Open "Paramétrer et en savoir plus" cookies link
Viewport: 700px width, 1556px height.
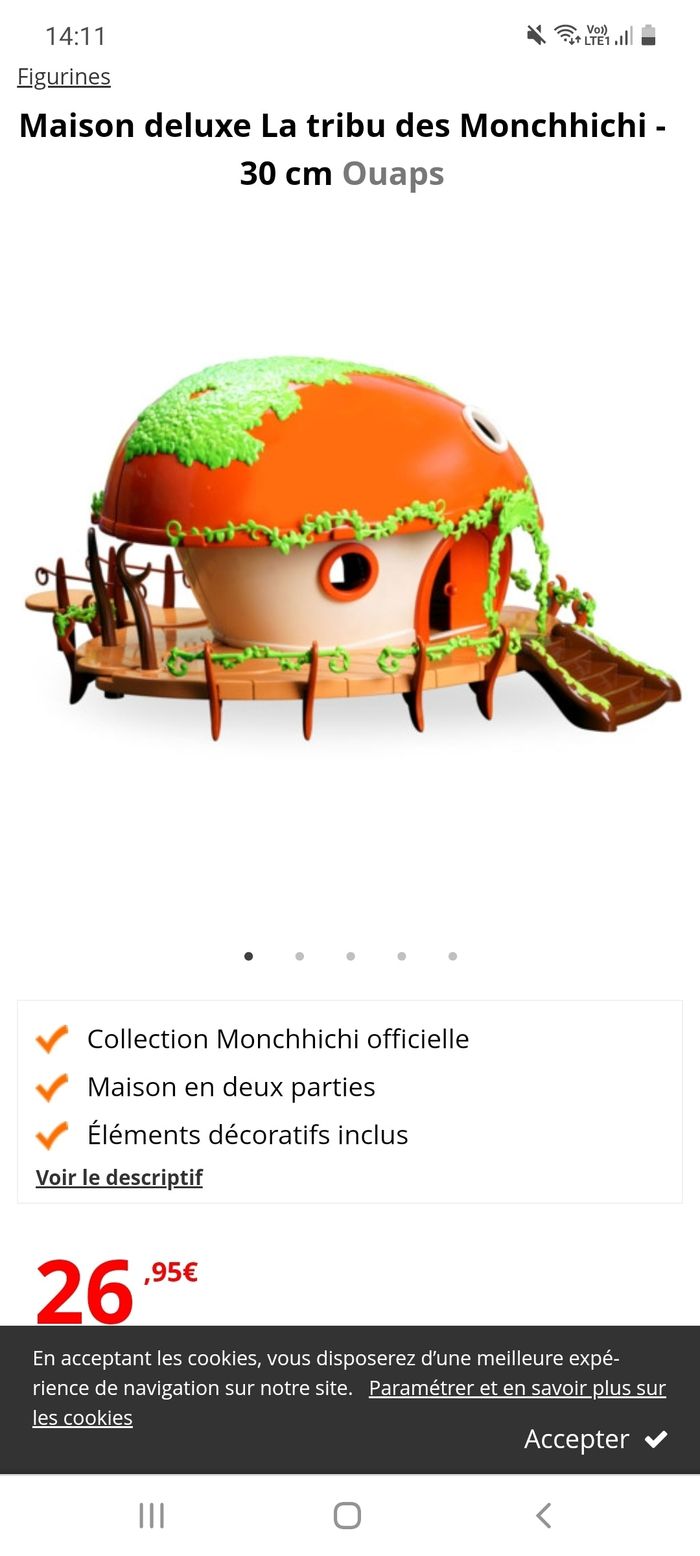point(516,1388)
